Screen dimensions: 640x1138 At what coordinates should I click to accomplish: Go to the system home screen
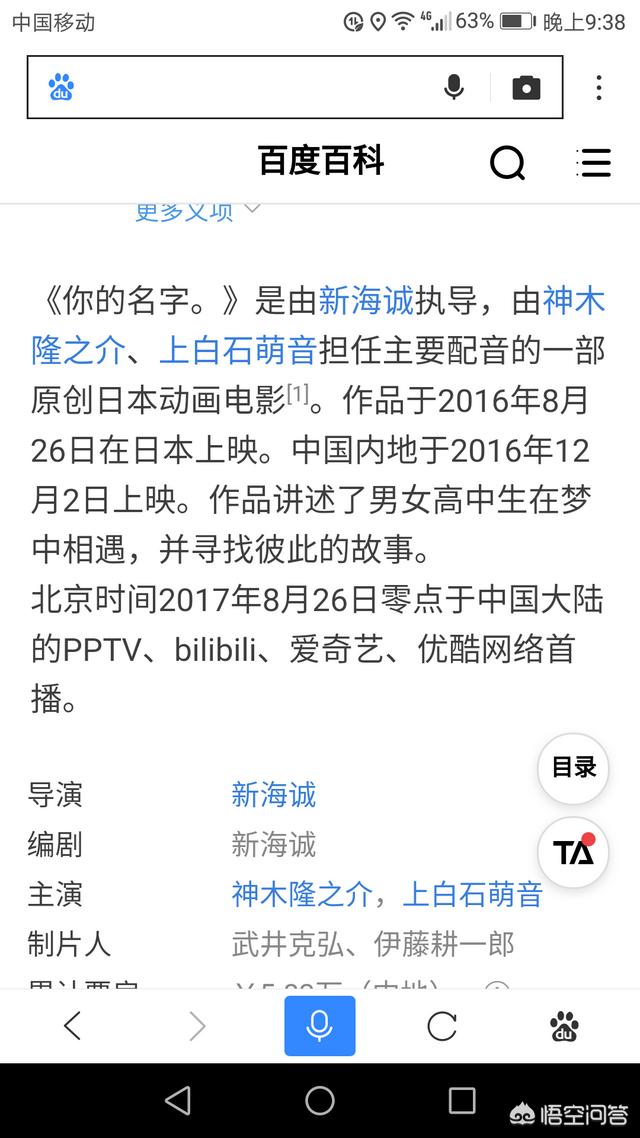pos(320,1100)
